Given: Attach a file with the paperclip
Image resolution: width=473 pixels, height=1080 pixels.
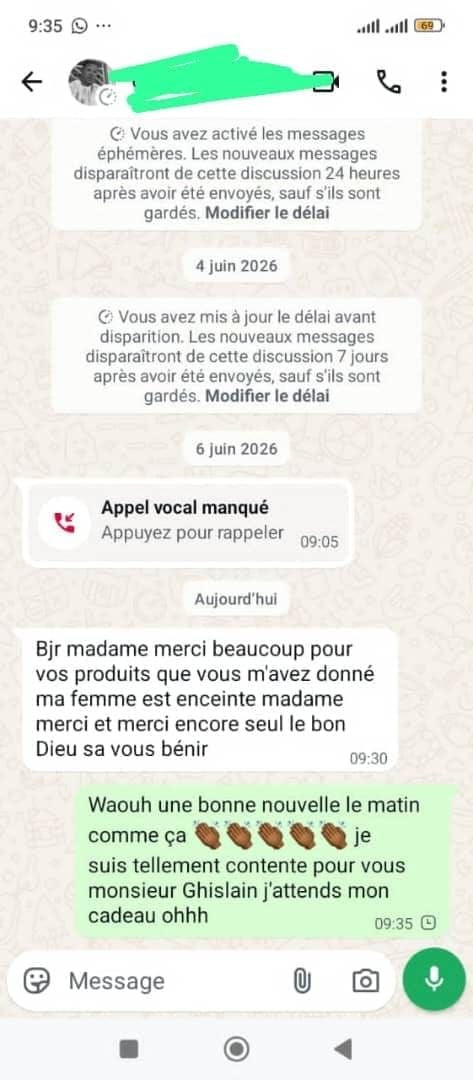Looking at the screenshot, I should pos(302,981).
